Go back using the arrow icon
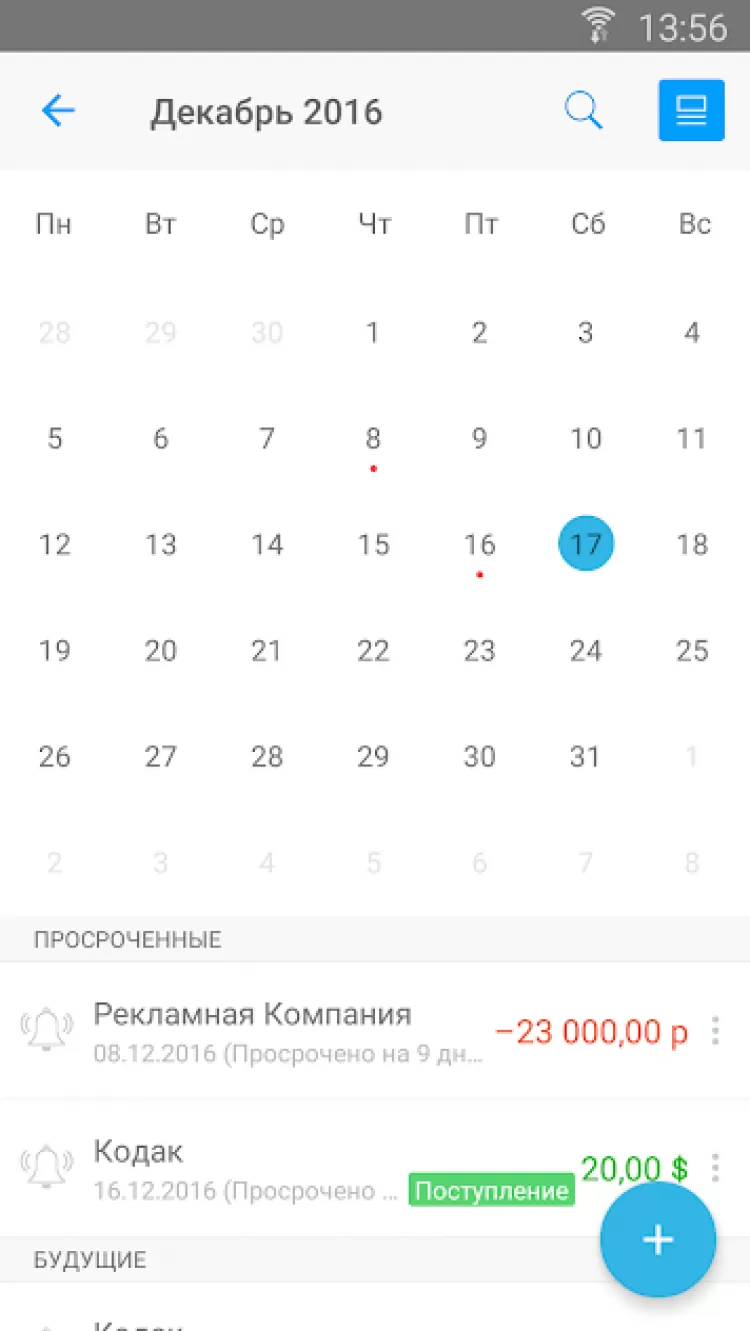Viewport: 750px width, 1331px height. [58, 110]
